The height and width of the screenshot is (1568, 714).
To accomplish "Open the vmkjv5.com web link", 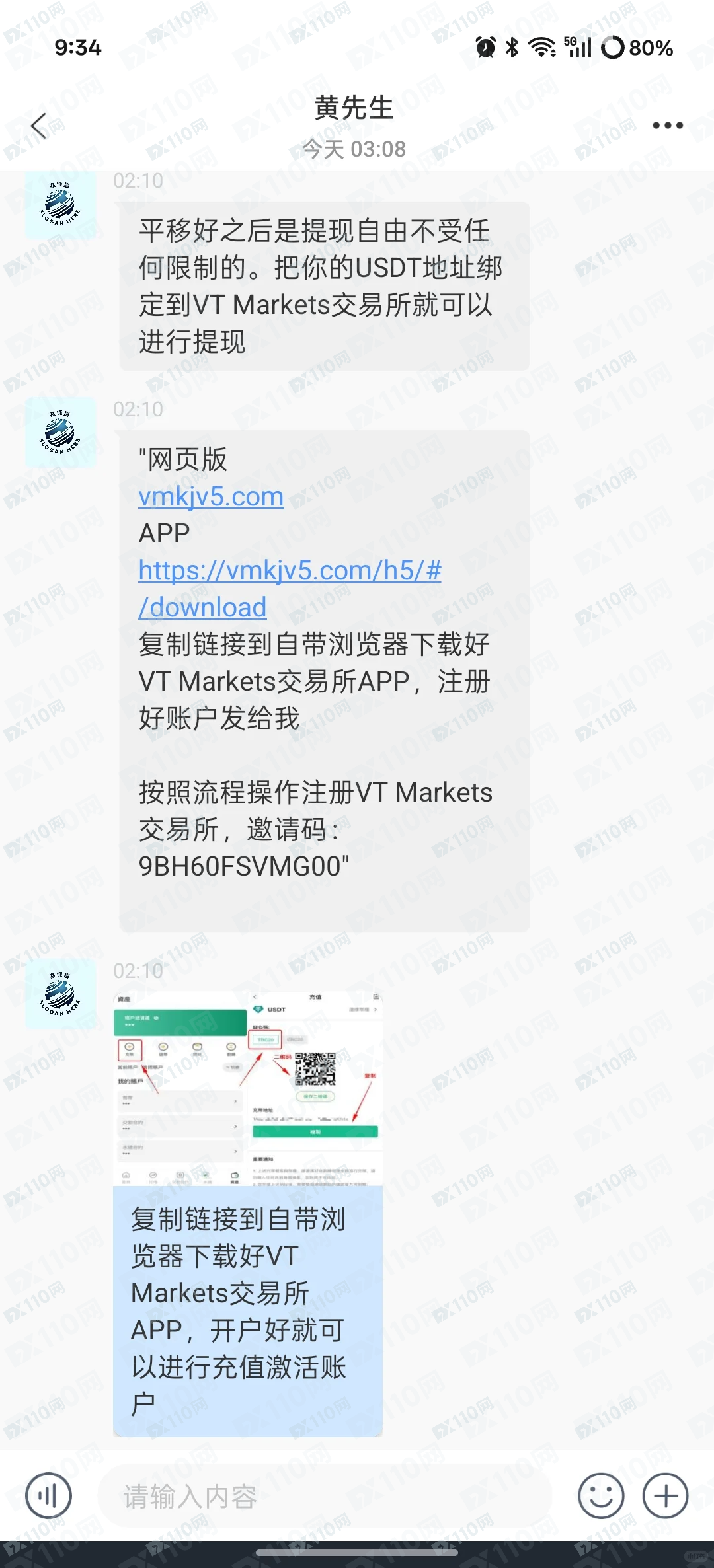I will coord(211,496).
